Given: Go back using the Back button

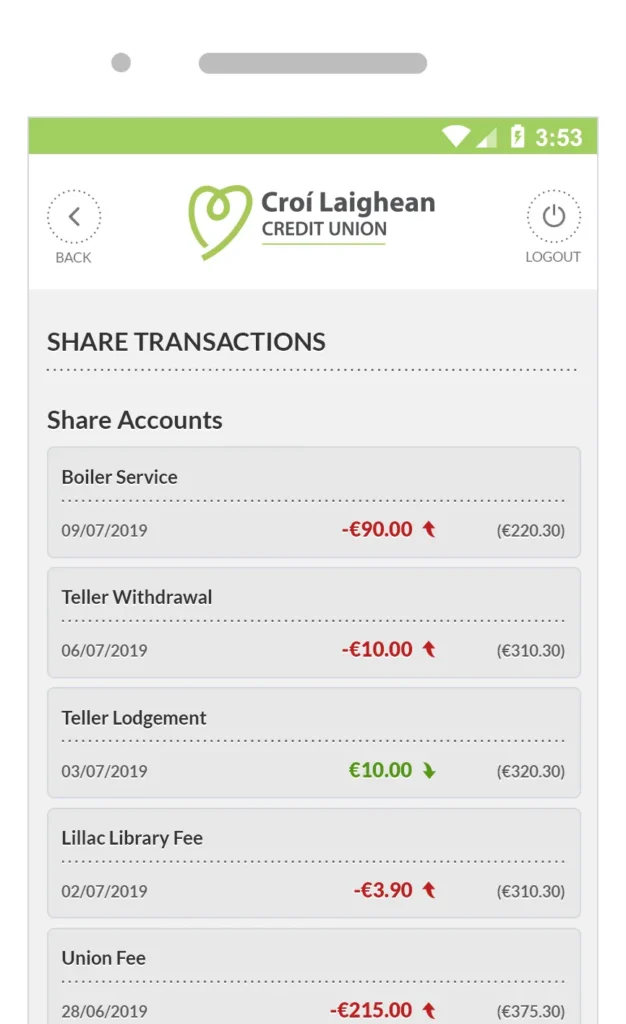Looking at the screenshot, I should tap(74, 217).
